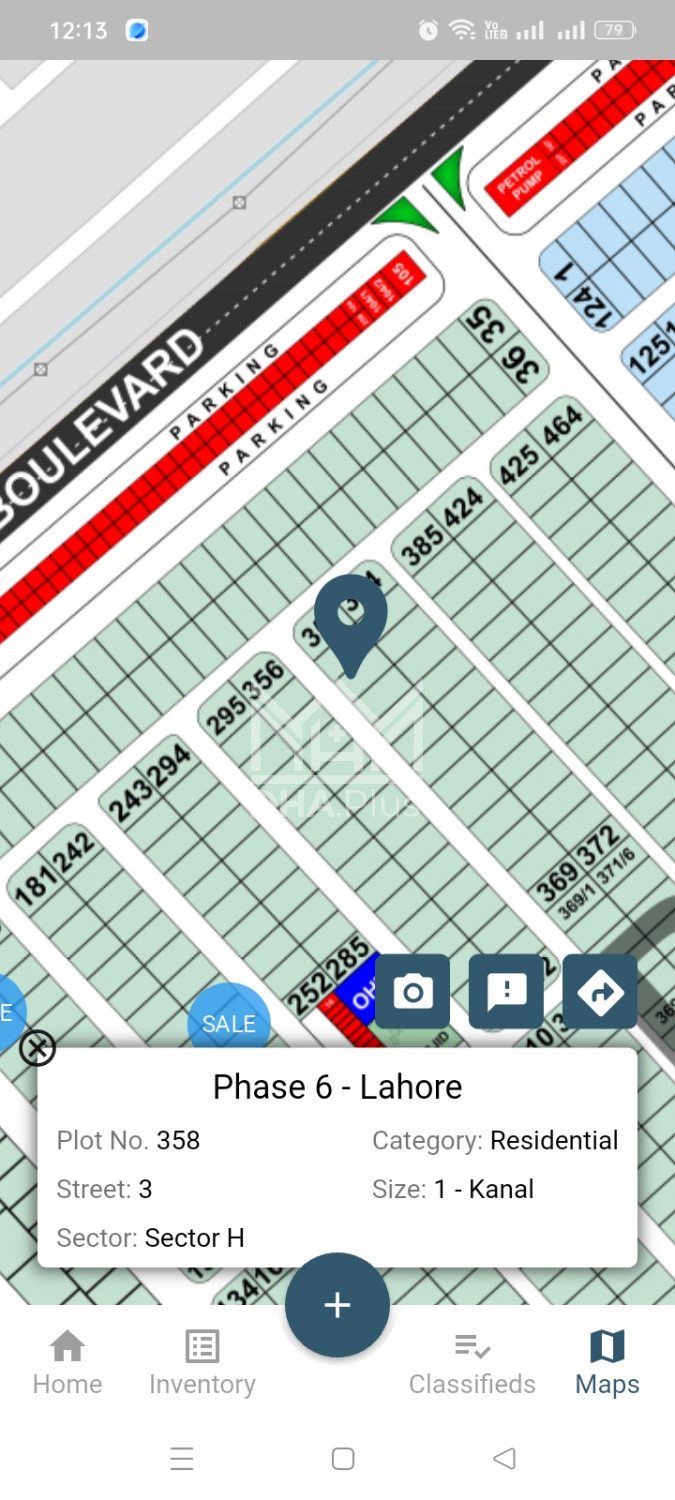Select the Maps tab
This screenshot has width=675, height=1500.
point(607,1363)
